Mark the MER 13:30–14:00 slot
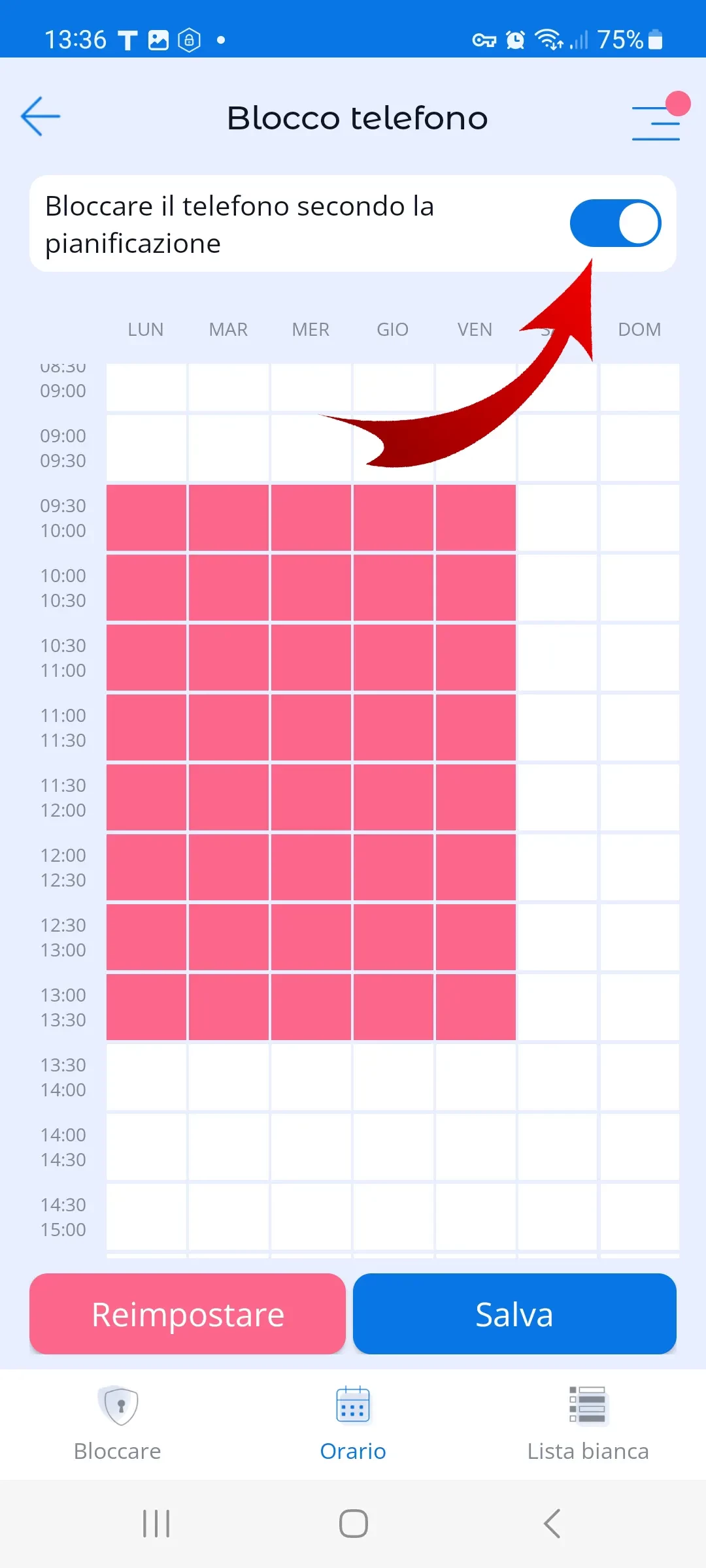Image resolution: width=706 pixels, height=1568 pixels. (x=311, y=1077)
